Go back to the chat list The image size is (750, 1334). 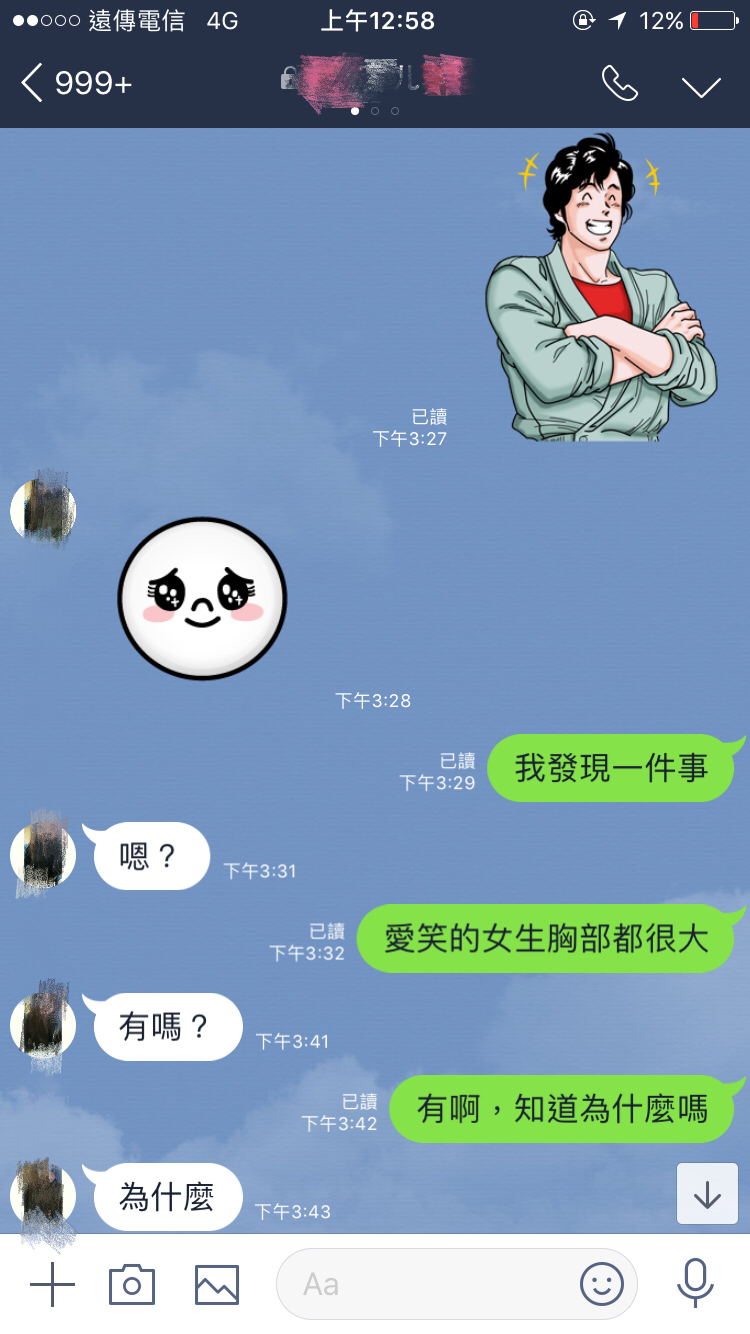point(76,84)
